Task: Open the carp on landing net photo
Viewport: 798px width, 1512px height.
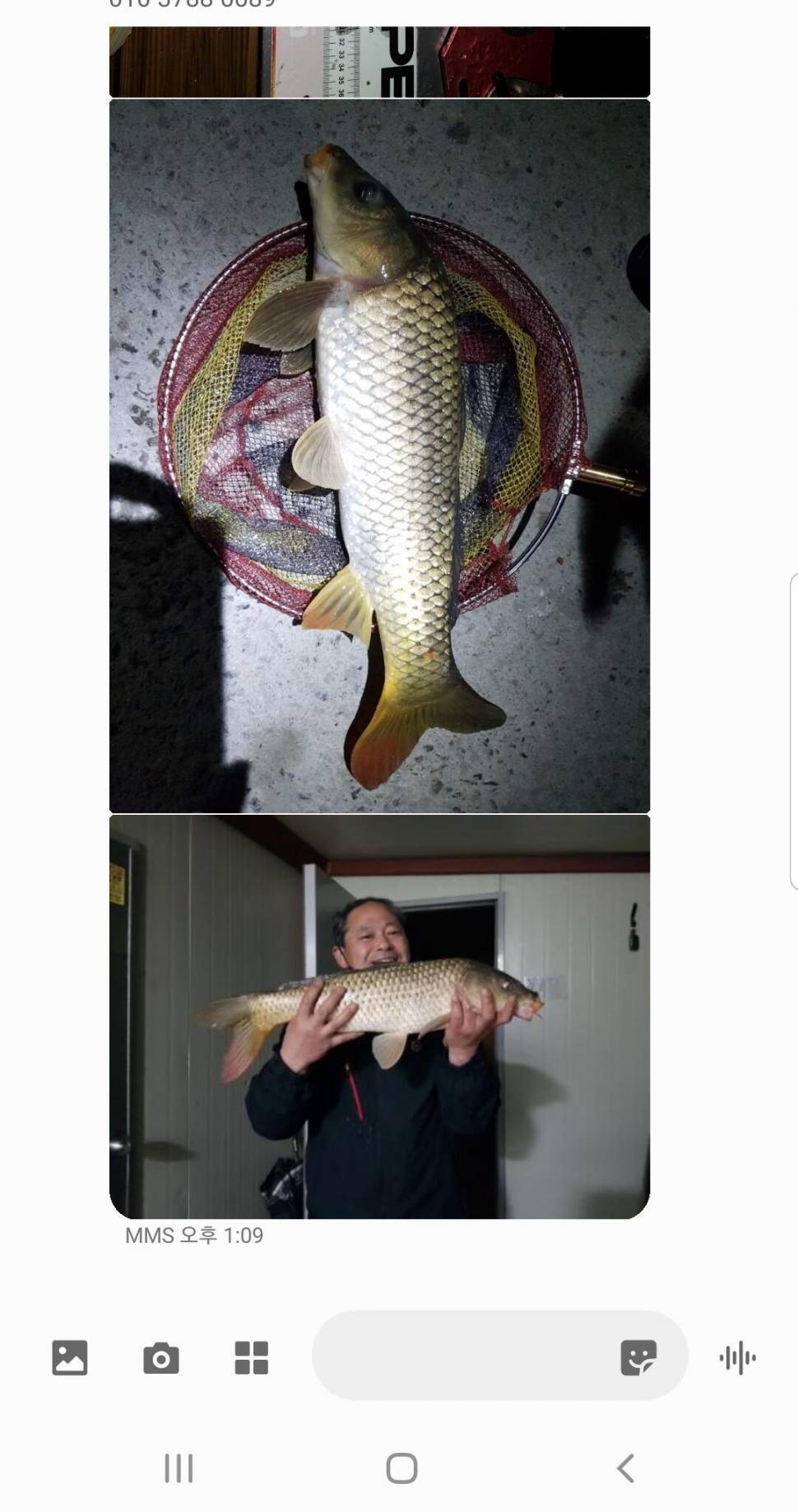Action: 379,456
